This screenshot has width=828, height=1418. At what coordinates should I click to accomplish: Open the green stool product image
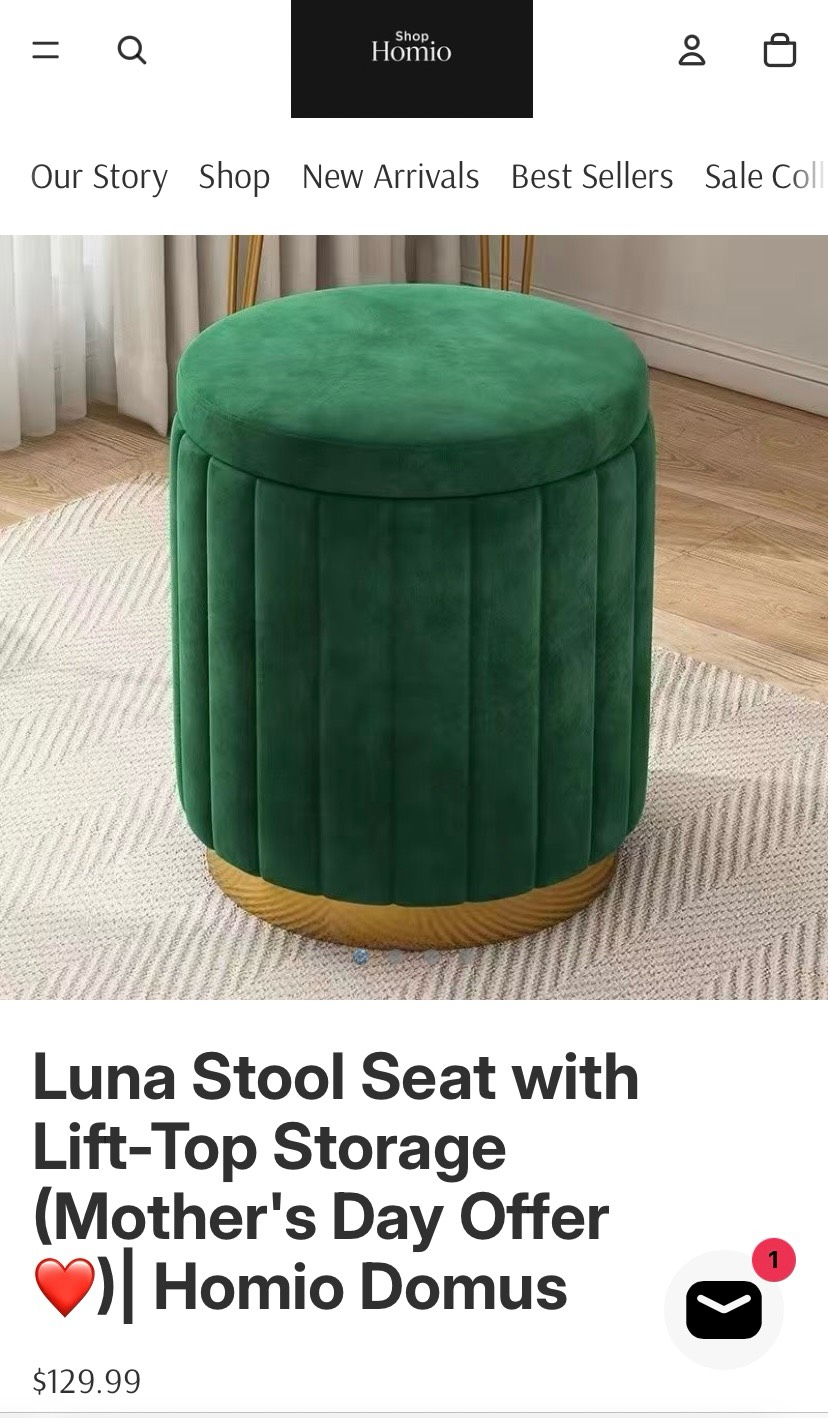(x=414, y=616)
